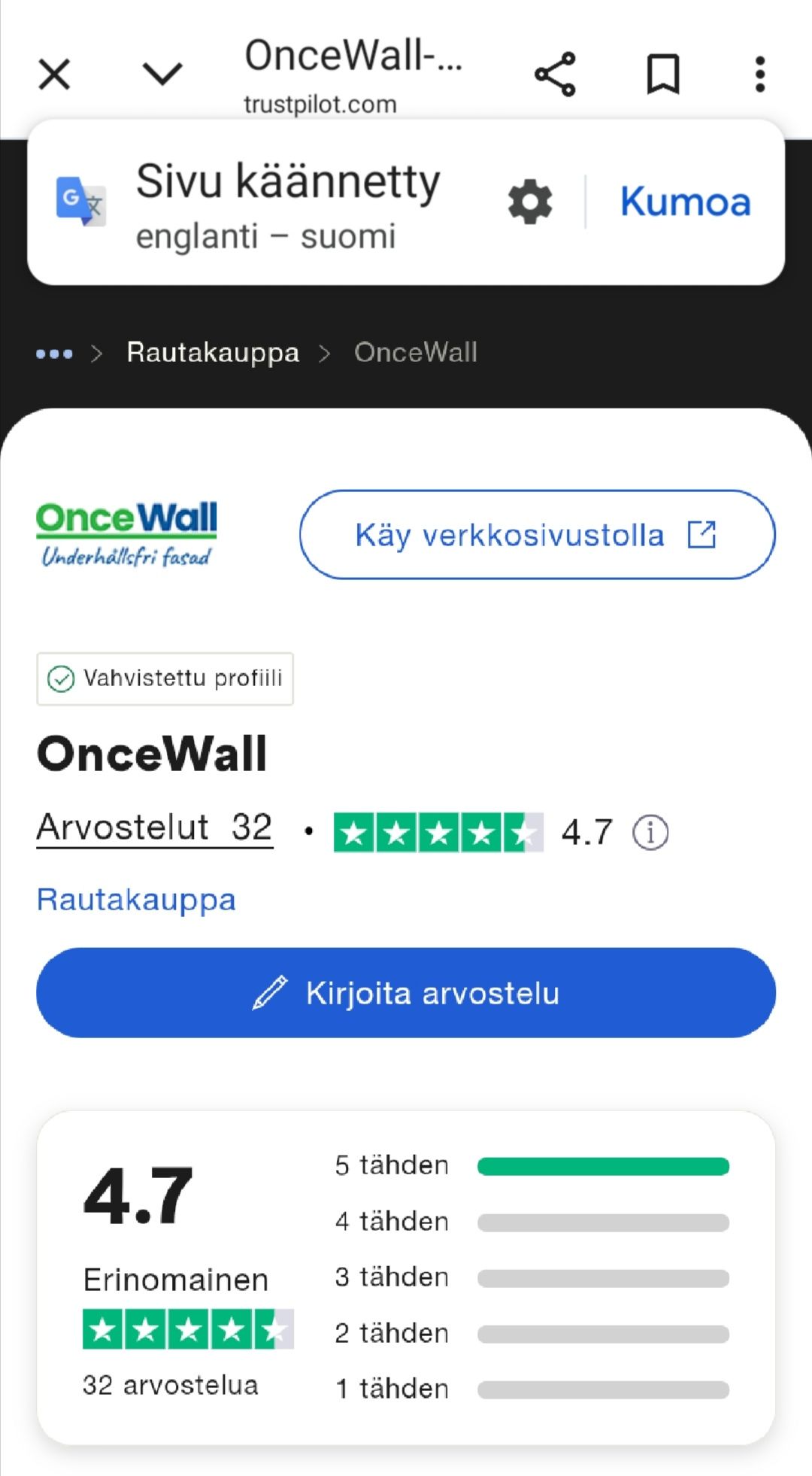Open the Arvostelut 32 reviews link
The image size is (812, 1476).
pyautogui.click(x=154, y=828)
